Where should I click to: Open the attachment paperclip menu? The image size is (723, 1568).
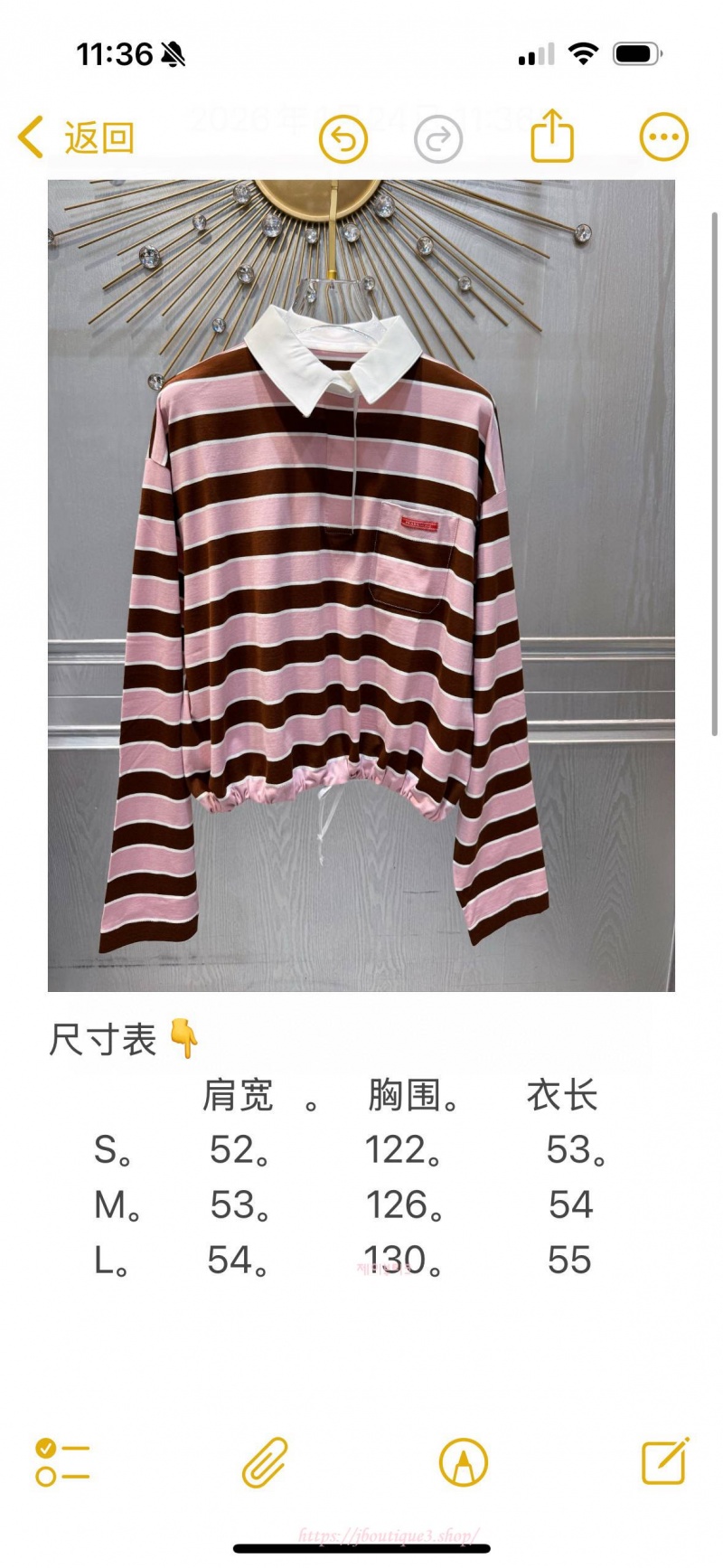click(x=264, y=1462)
